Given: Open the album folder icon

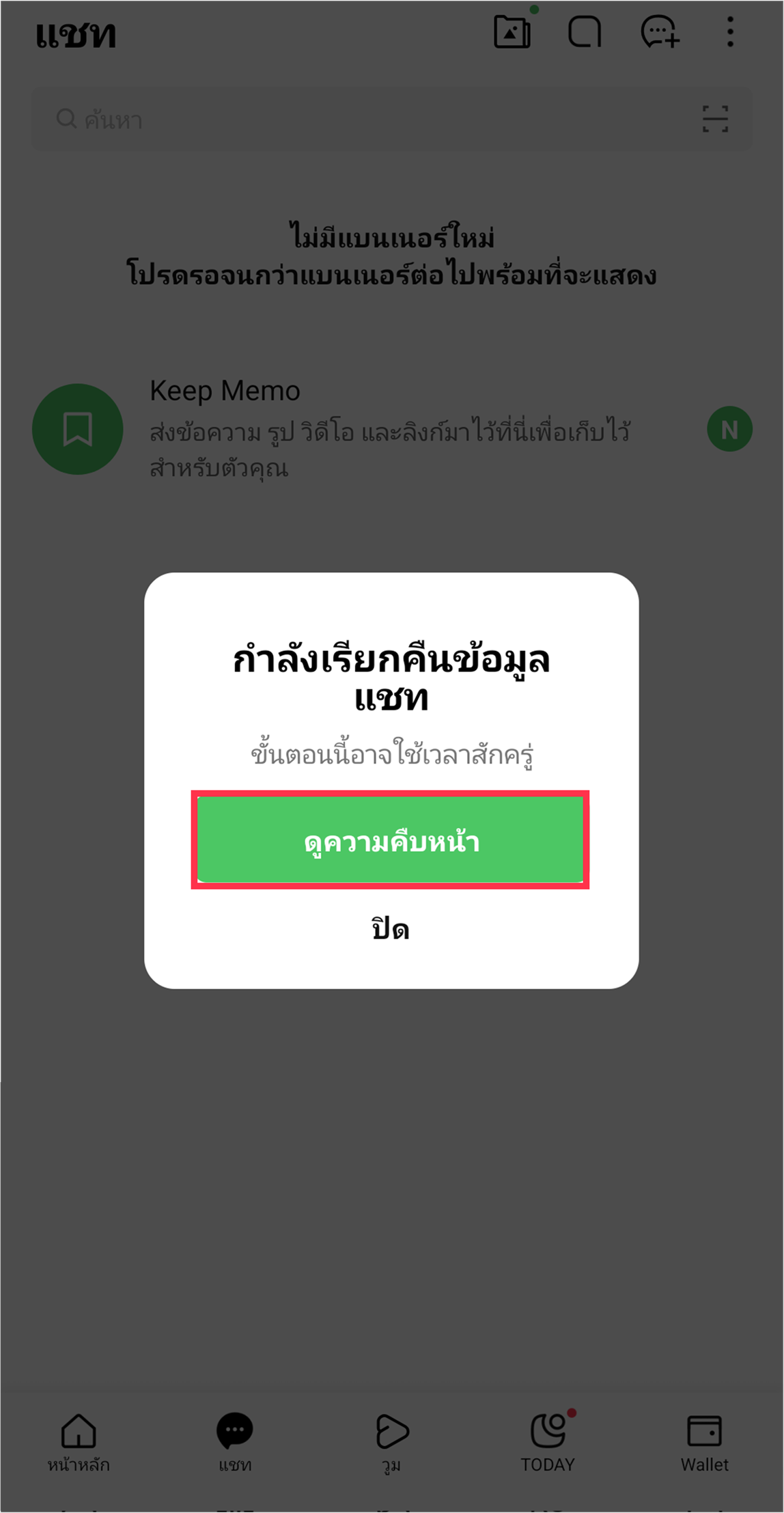Looking at the screenshot, I should click(x=512, y=32).
